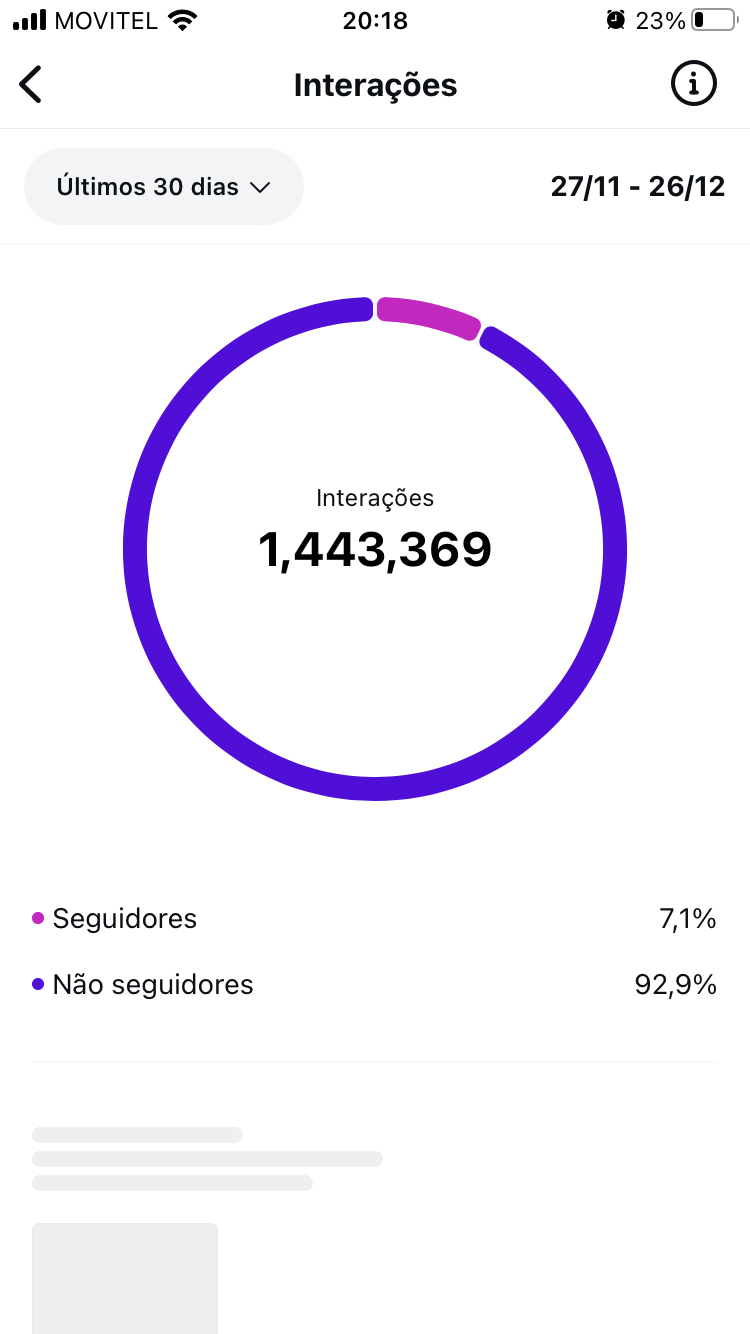Go back from Interações screen
Image resolution: width=750 pixels, height=1334 pixels.
coord(32,85)
